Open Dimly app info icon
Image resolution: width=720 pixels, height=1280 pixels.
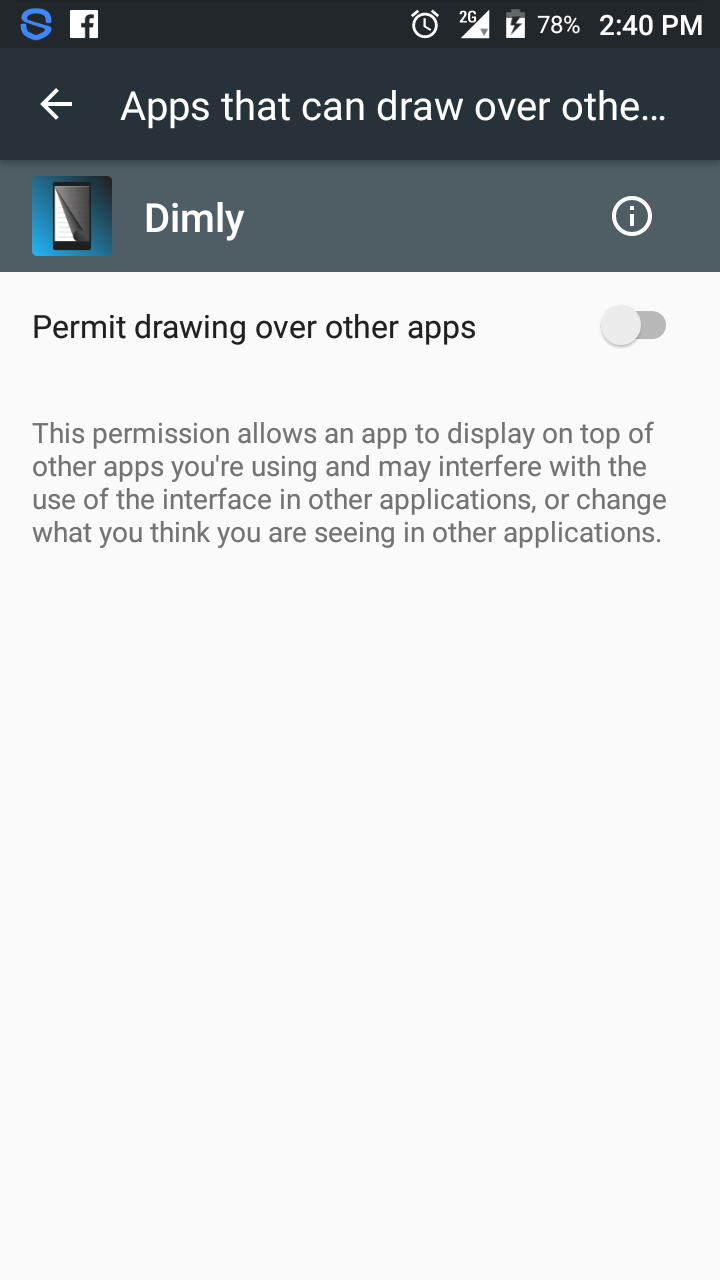coord(631,216)
